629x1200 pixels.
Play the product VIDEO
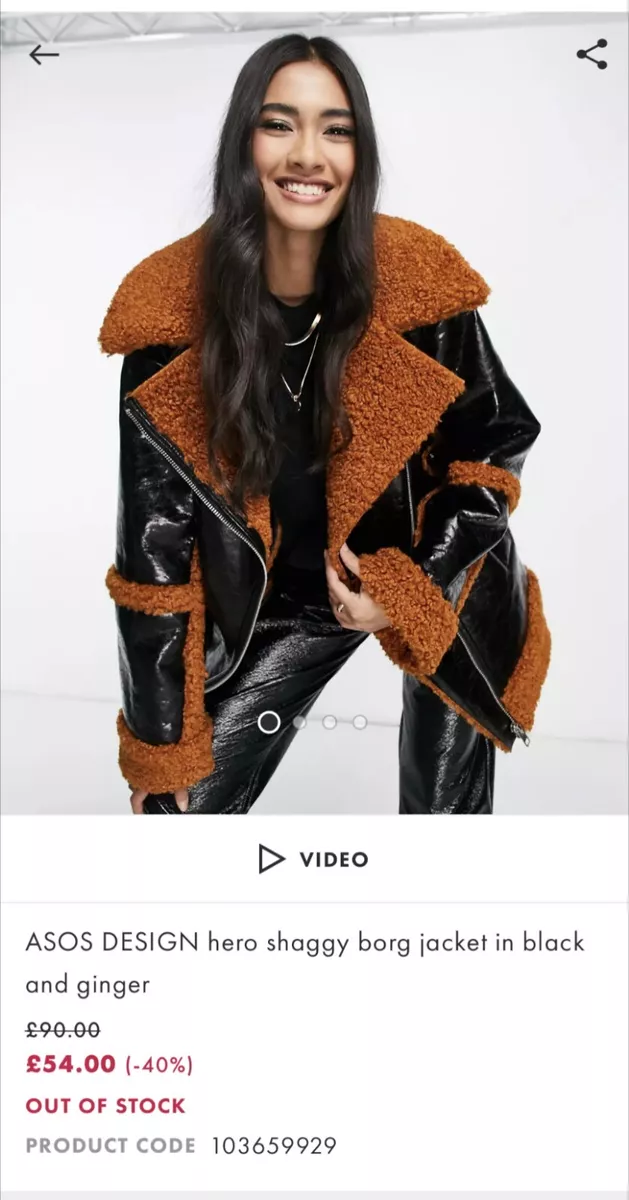(313, 859)
